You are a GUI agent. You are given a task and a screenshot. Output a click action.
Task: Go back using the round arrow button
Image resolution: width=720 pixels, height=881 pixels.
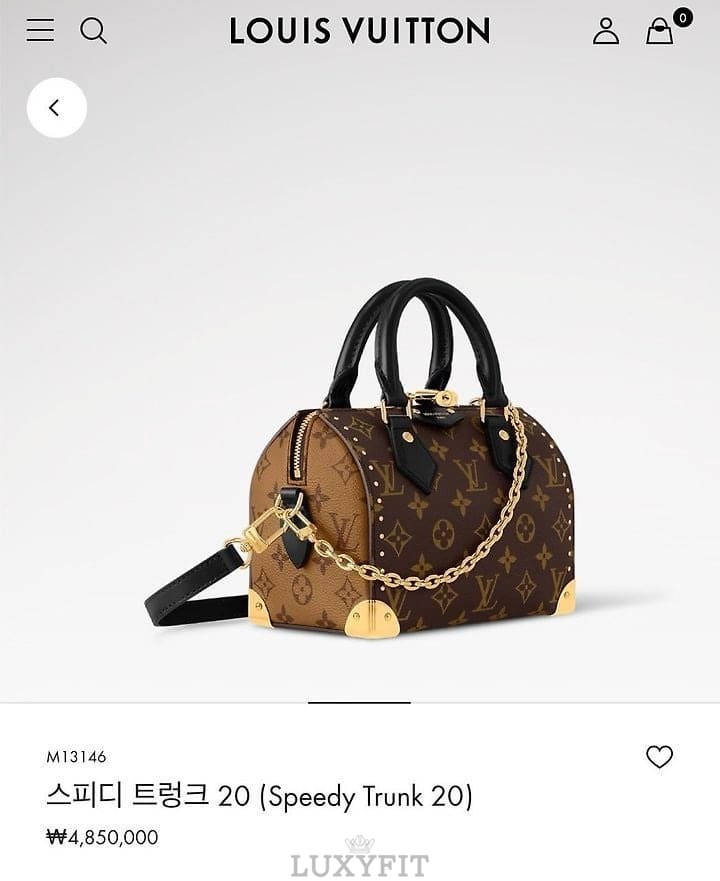pos(56,107)
